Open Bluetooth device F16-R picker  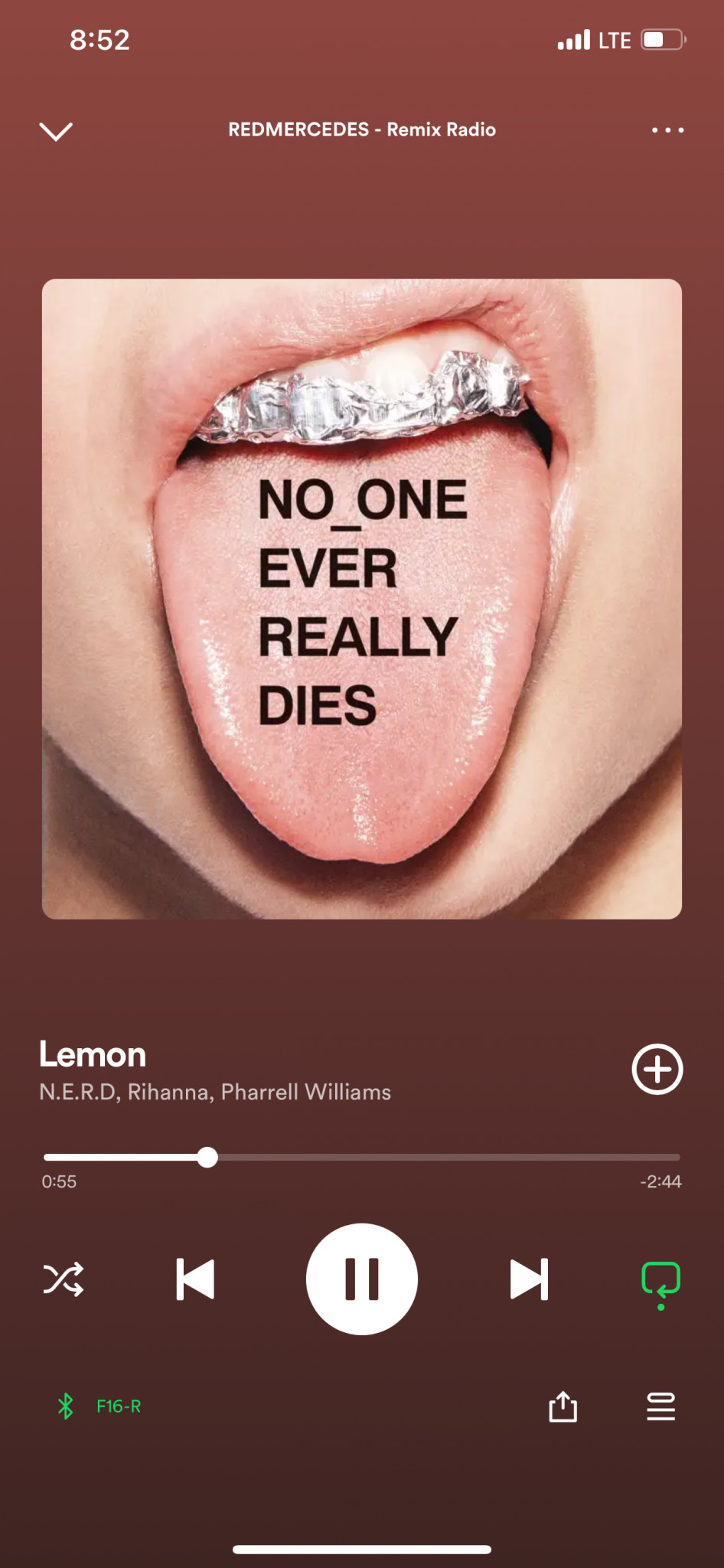click(x=99, y=1406)
